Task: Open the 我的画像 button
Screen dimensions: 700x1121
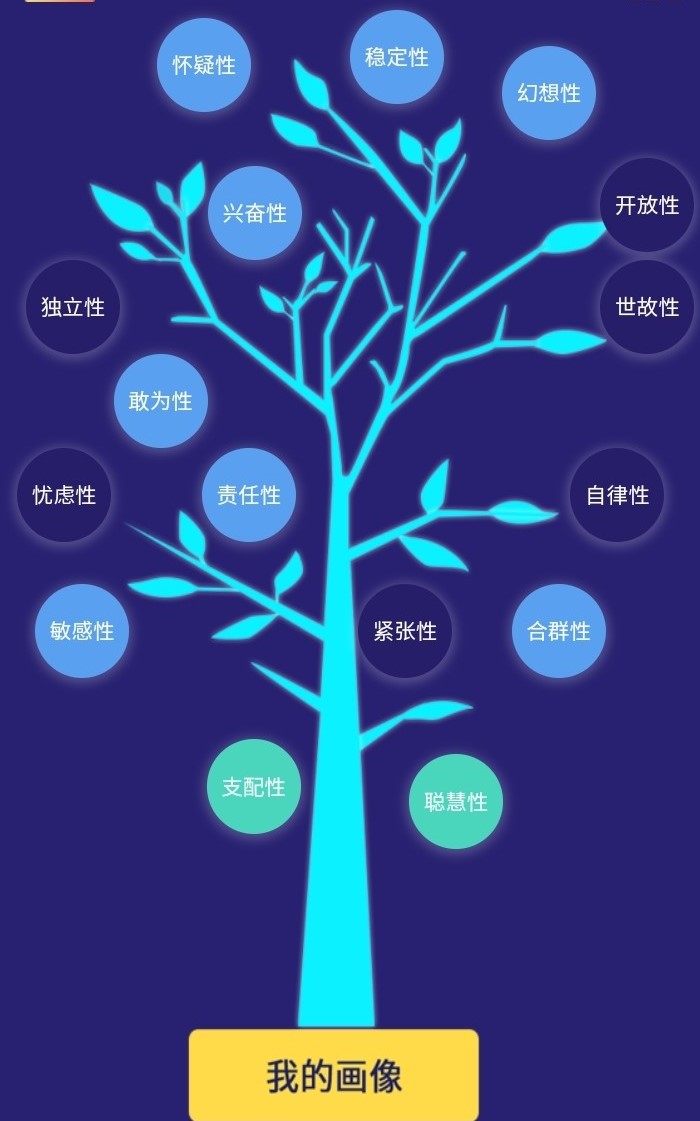Action: (334, 1075)
